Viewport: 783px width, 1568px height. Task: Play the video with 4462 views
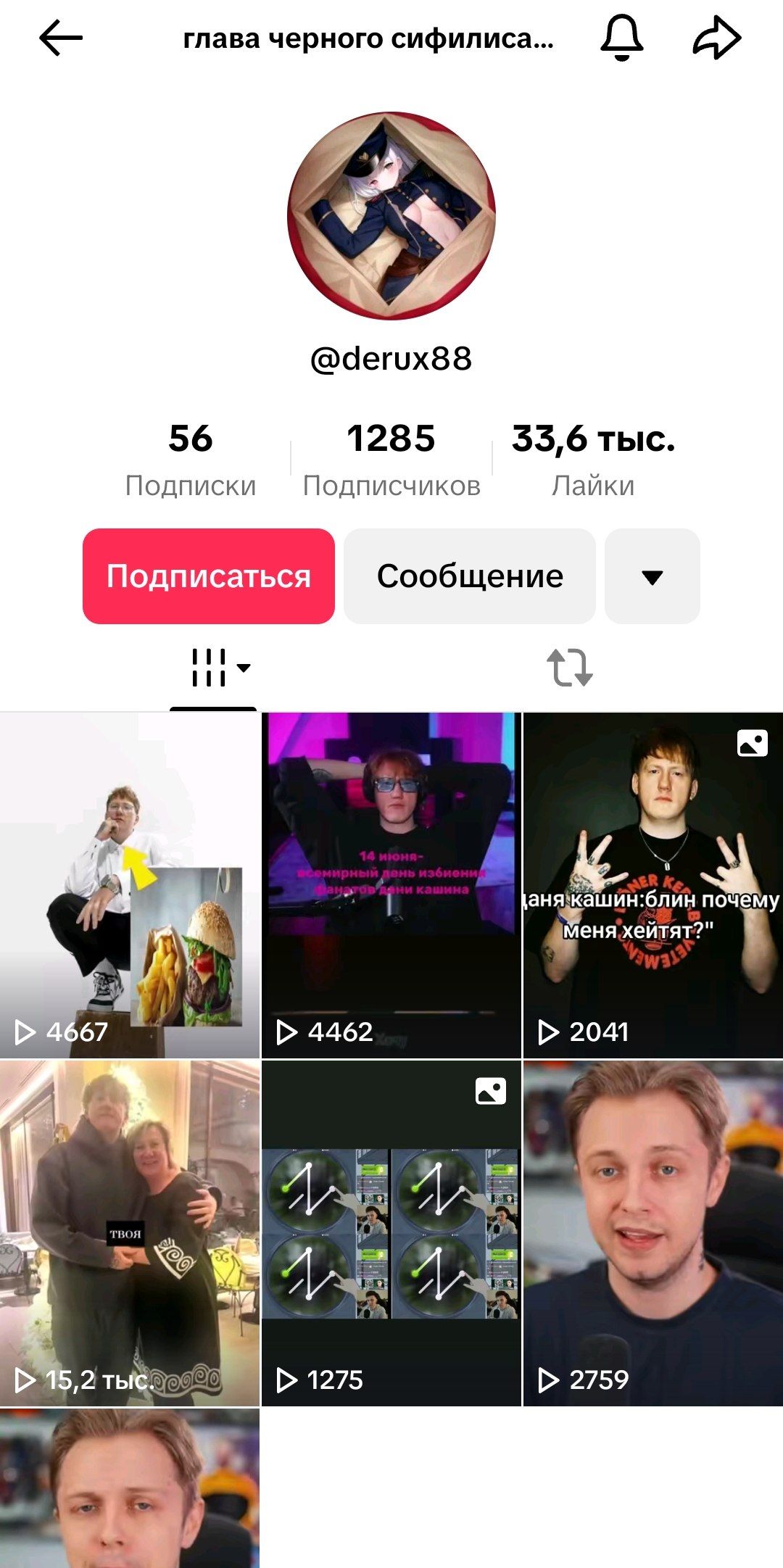point(391,884)
